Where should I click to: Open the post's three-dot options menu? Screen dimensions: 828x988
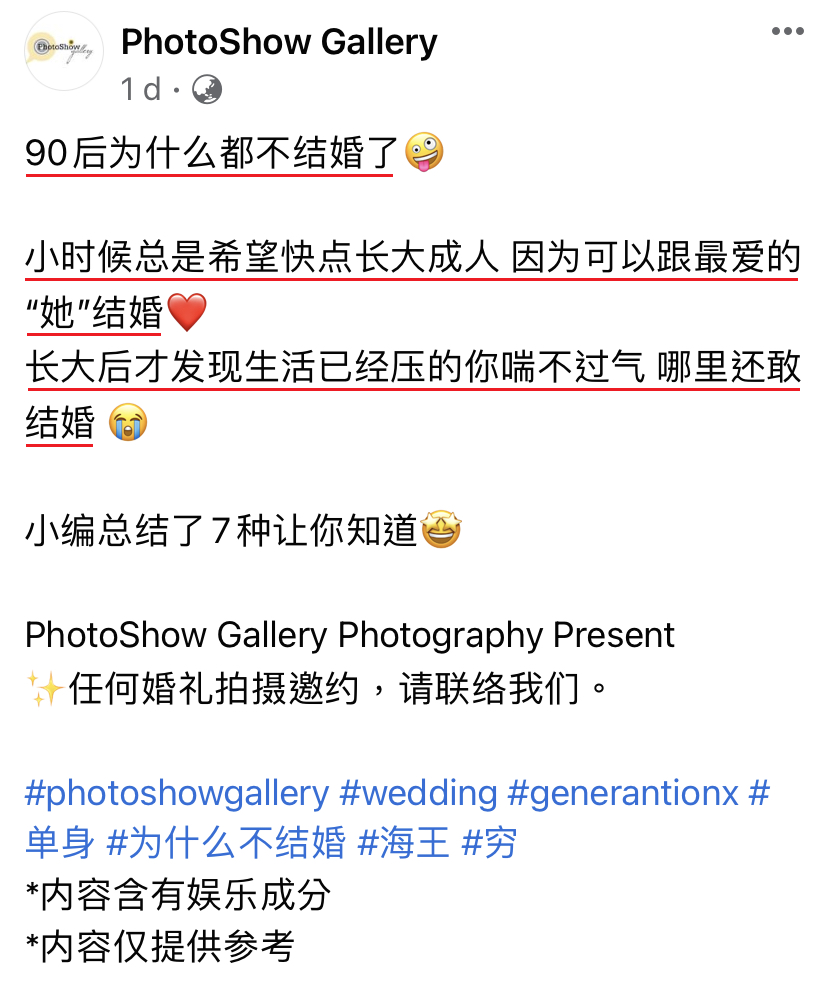click(787, 33)
